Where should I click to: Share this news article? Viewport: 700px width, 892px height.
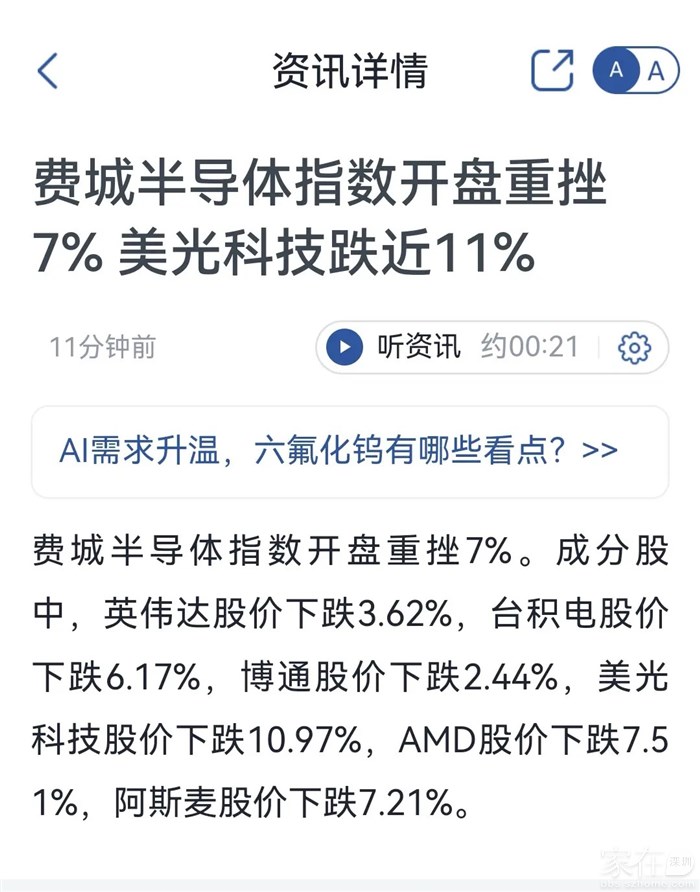click(552, 70)
